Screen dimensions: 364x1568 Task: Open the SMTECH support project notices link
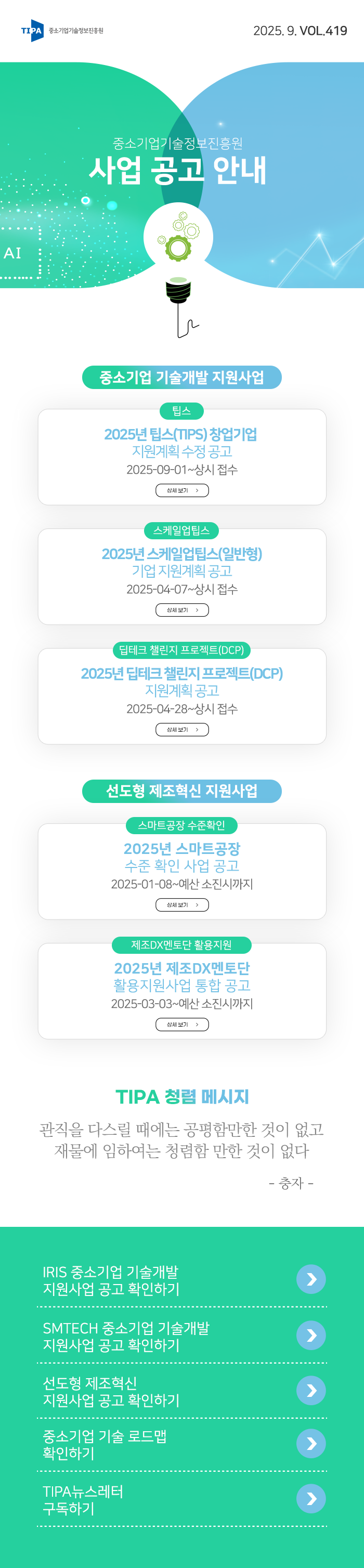(310, 1335)
